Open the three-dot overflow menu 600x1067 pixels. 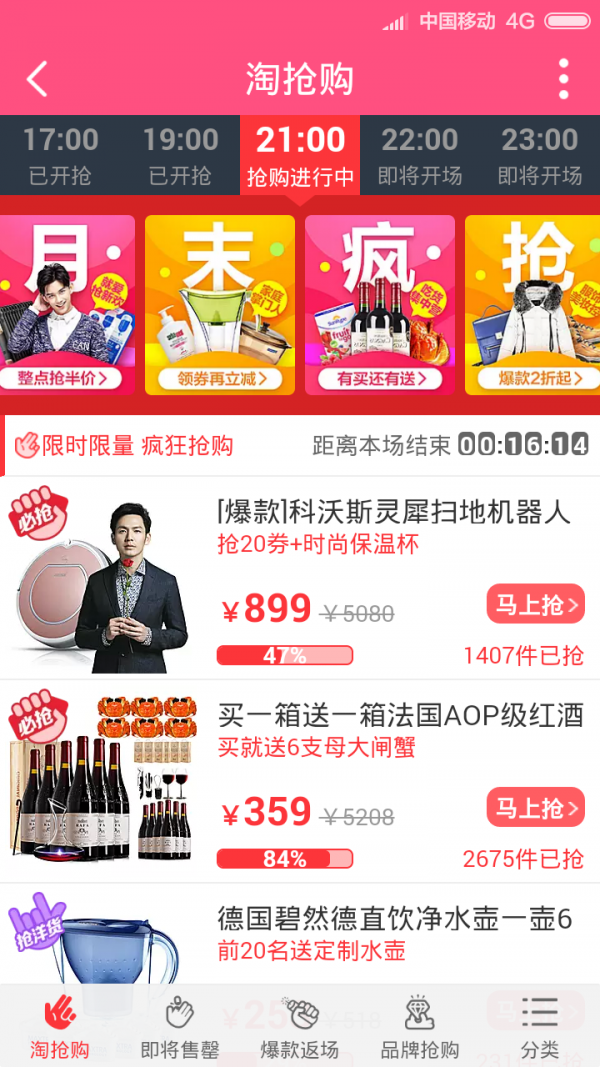(x=563, y=79)
